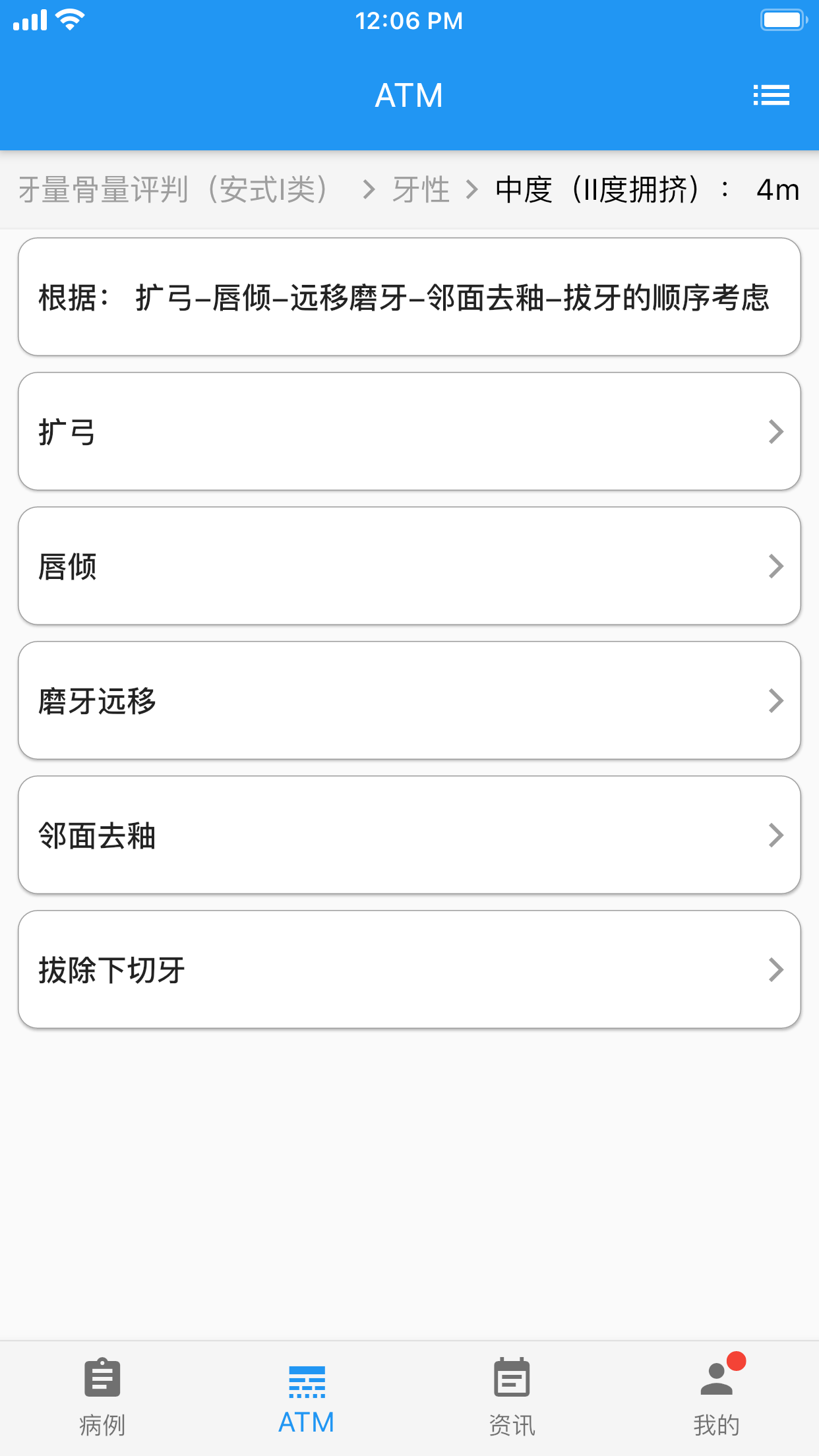The height and width of the screenshot is (1456, 819).
Task: Select the 牙性 breadcrumb link
Action: click(x=420, y=191)
